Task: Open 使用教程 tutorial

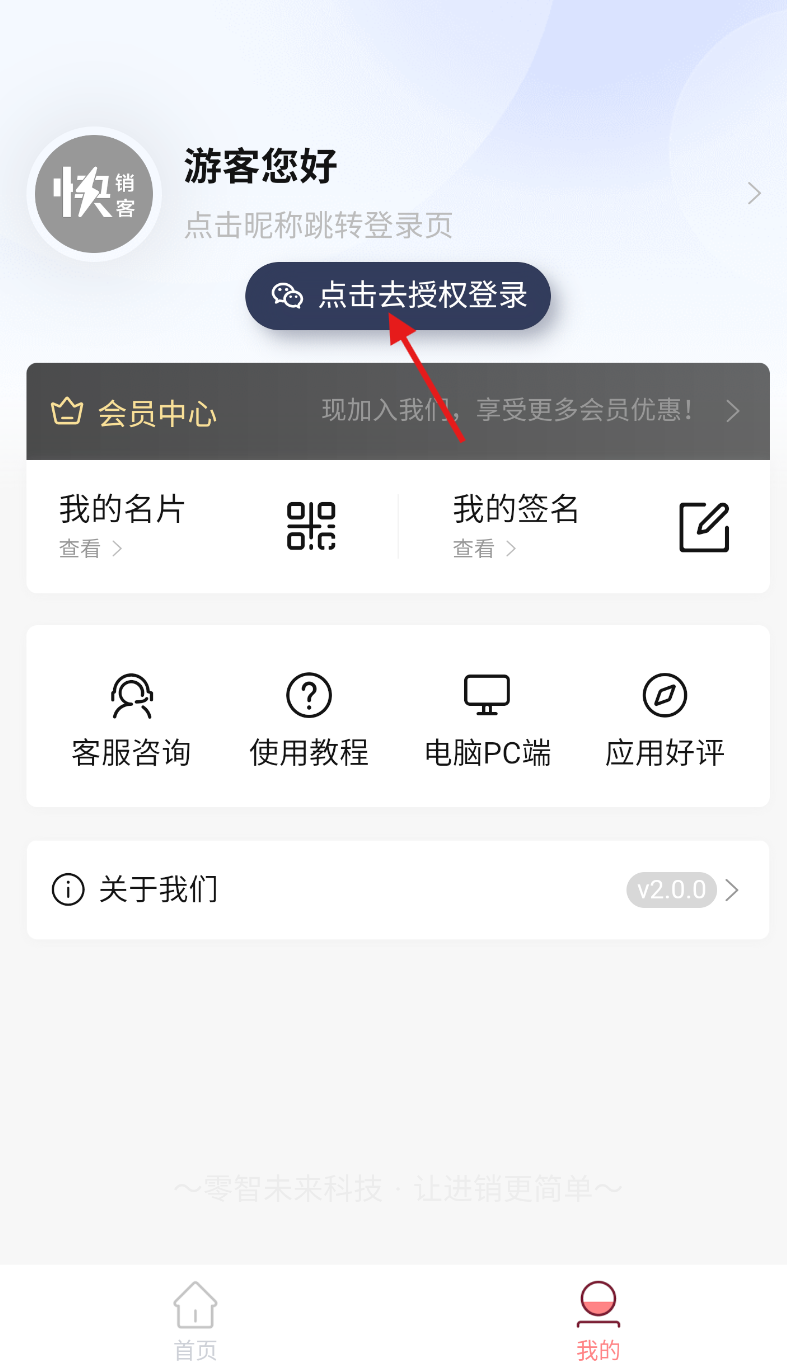Action: tap(309, 717)
